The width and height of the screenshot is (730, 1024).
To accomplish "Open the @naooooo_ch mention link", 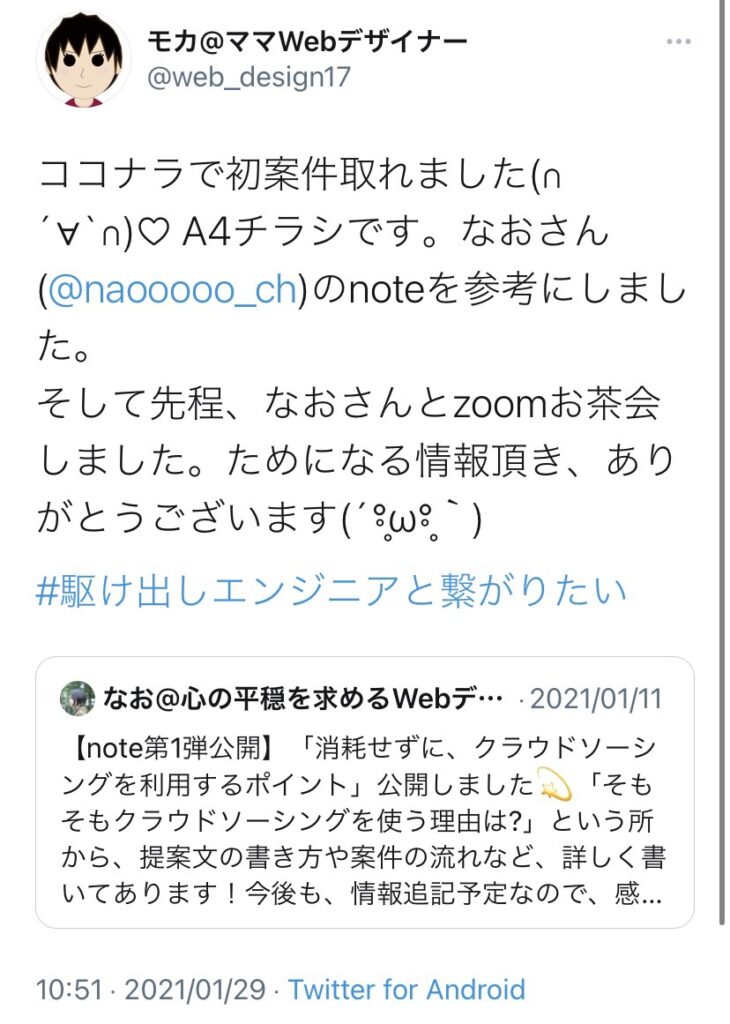I will coord(173,290).
